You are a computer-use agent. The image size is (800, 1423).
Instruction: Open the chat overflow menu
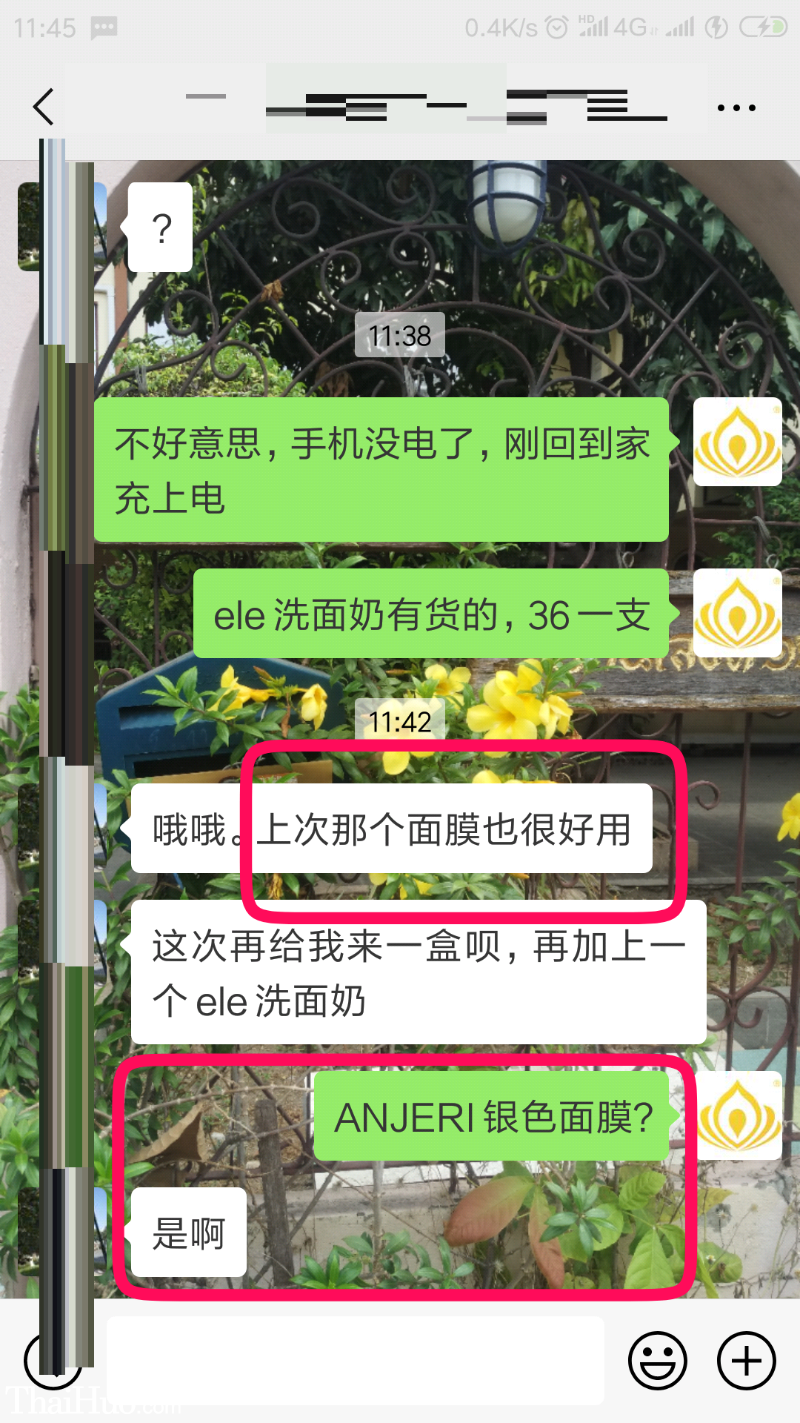(736, 108)
